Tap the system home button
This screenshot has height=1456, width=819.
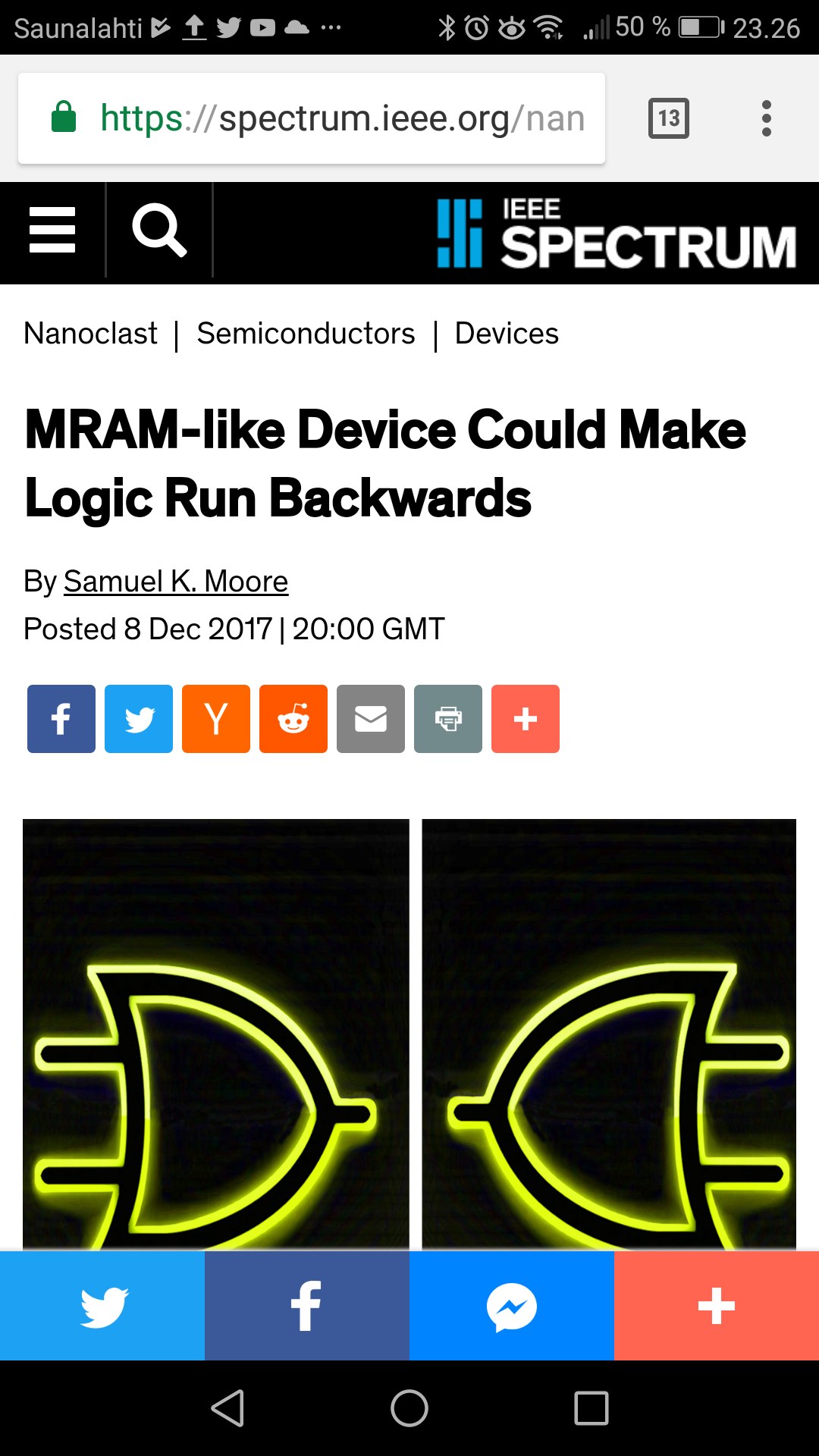409,1408
